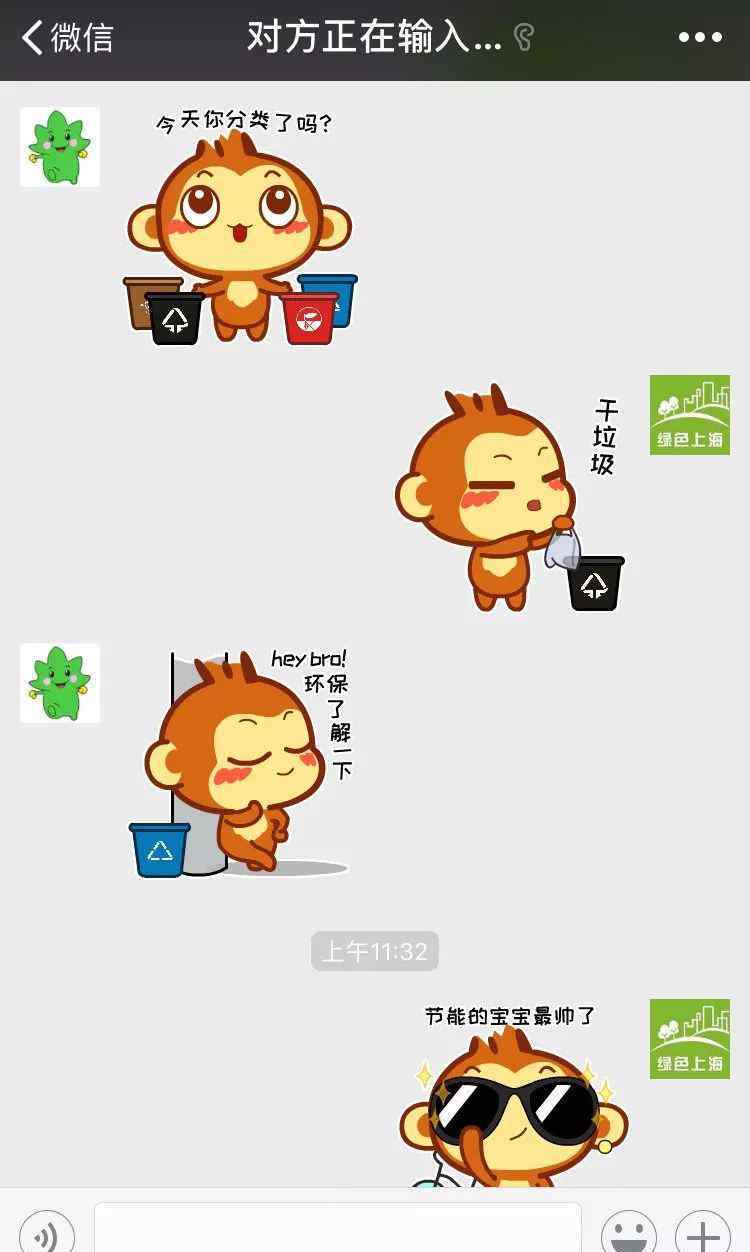750x1252 pixels.
Task: View the 节能的宝宝最帅了 sunglasses sticker
Action: point(512,1093)
